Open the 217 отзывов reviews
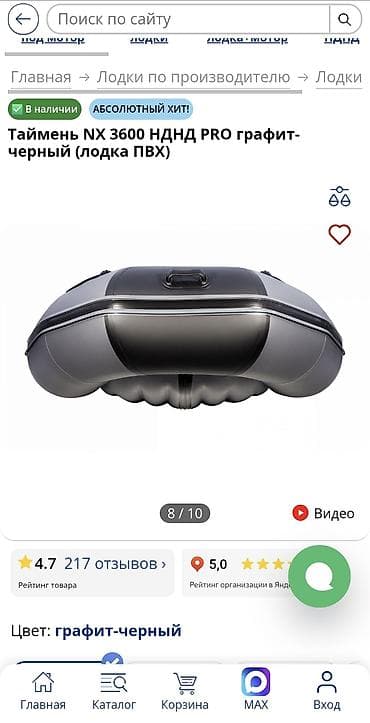370x723 pixels. (x=115, y=563)
